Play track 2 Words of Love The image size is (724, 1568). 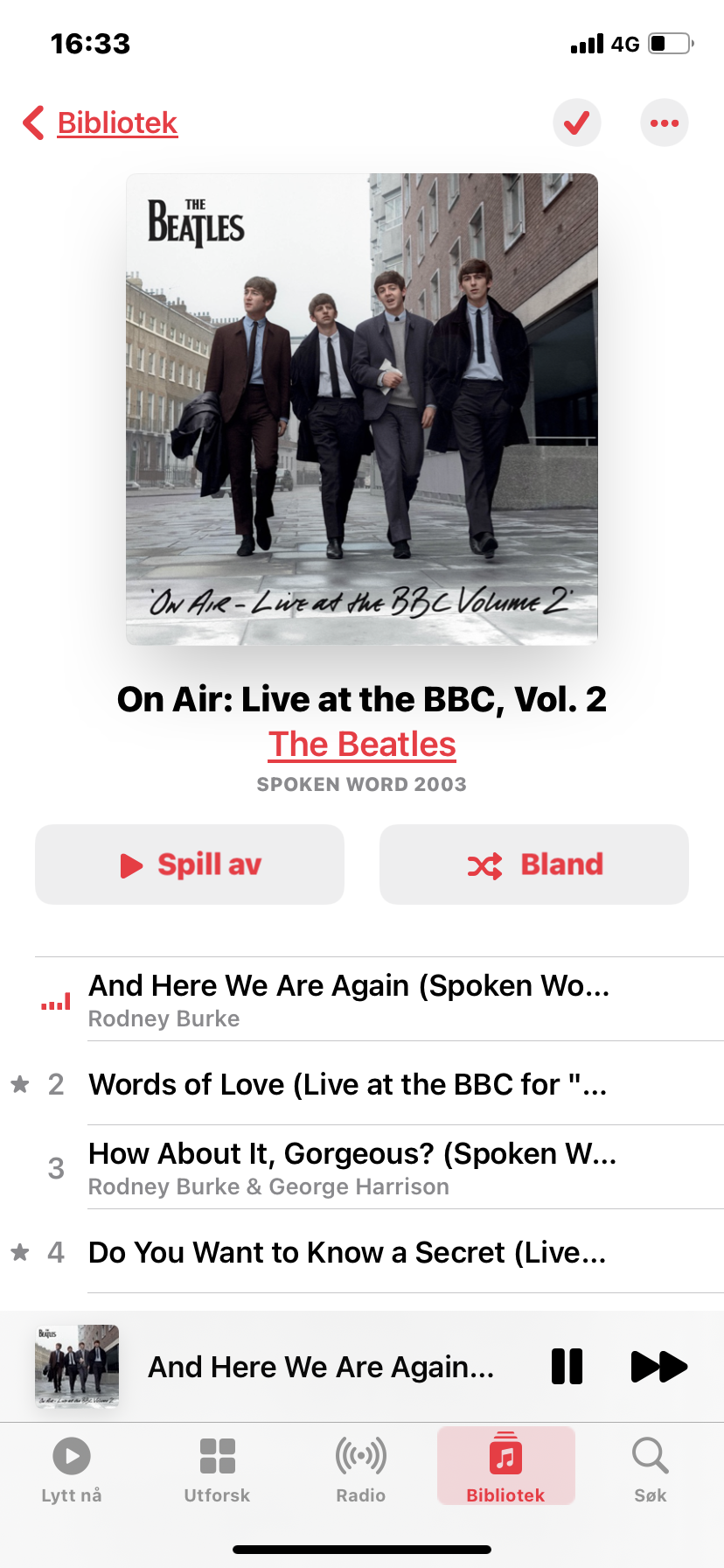pyautogui.click(x=362, y=1084)
